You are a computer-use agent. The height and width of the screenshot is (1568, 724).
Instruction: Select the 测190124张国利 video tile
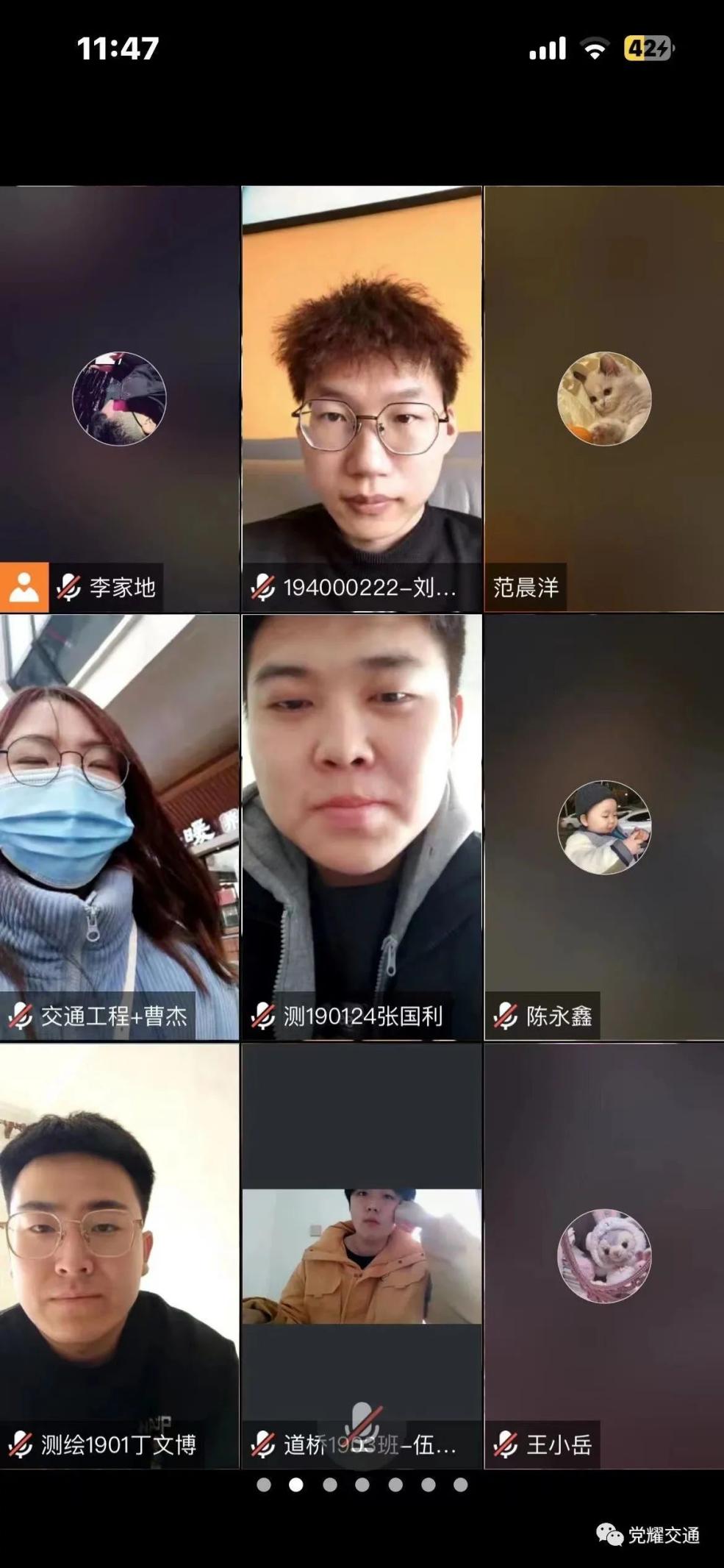tap(362, 827)
